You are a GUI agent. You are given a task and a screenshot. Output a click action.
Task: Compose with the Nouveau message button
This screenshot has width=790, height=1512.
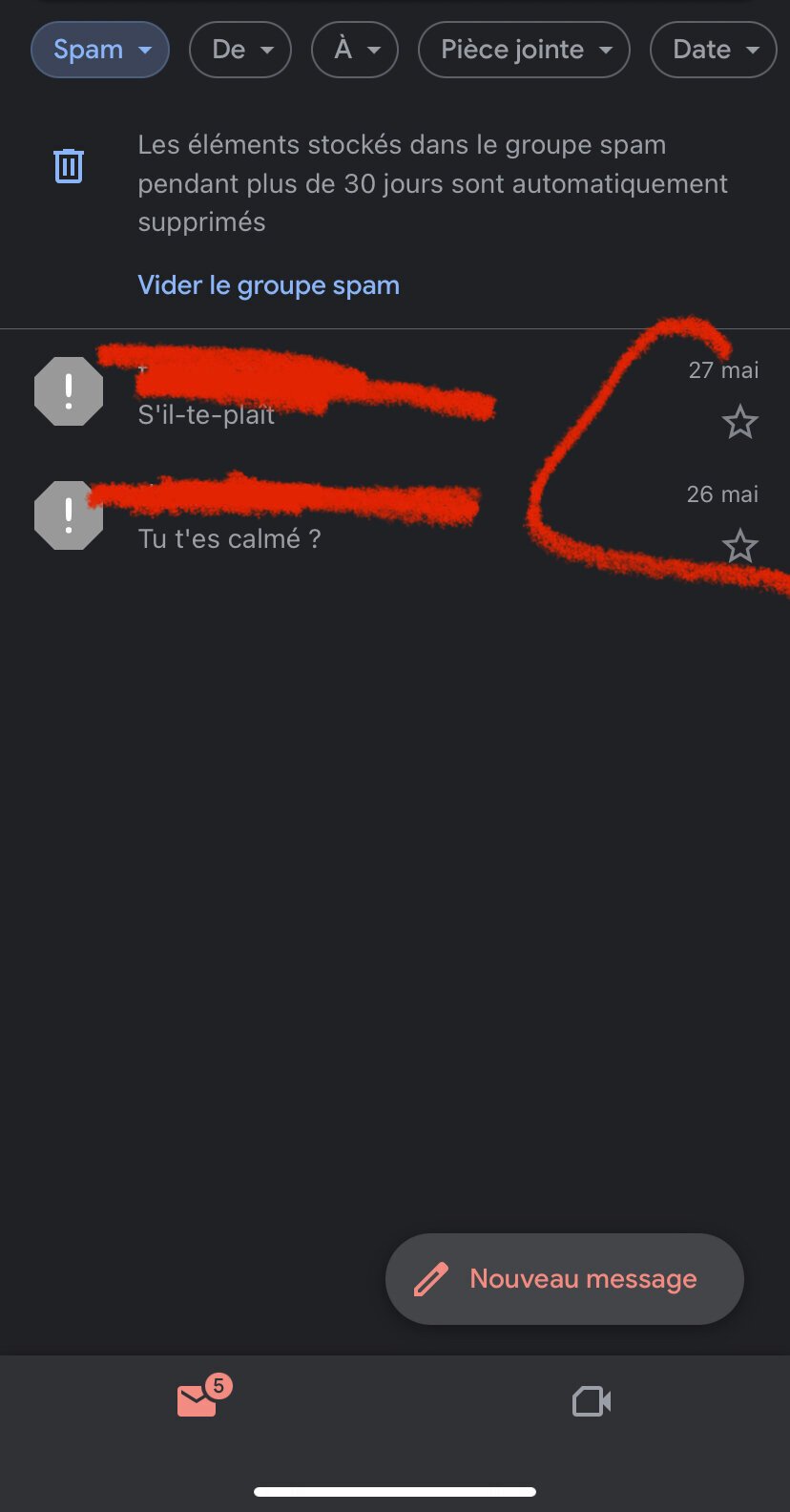point(564,1279)
